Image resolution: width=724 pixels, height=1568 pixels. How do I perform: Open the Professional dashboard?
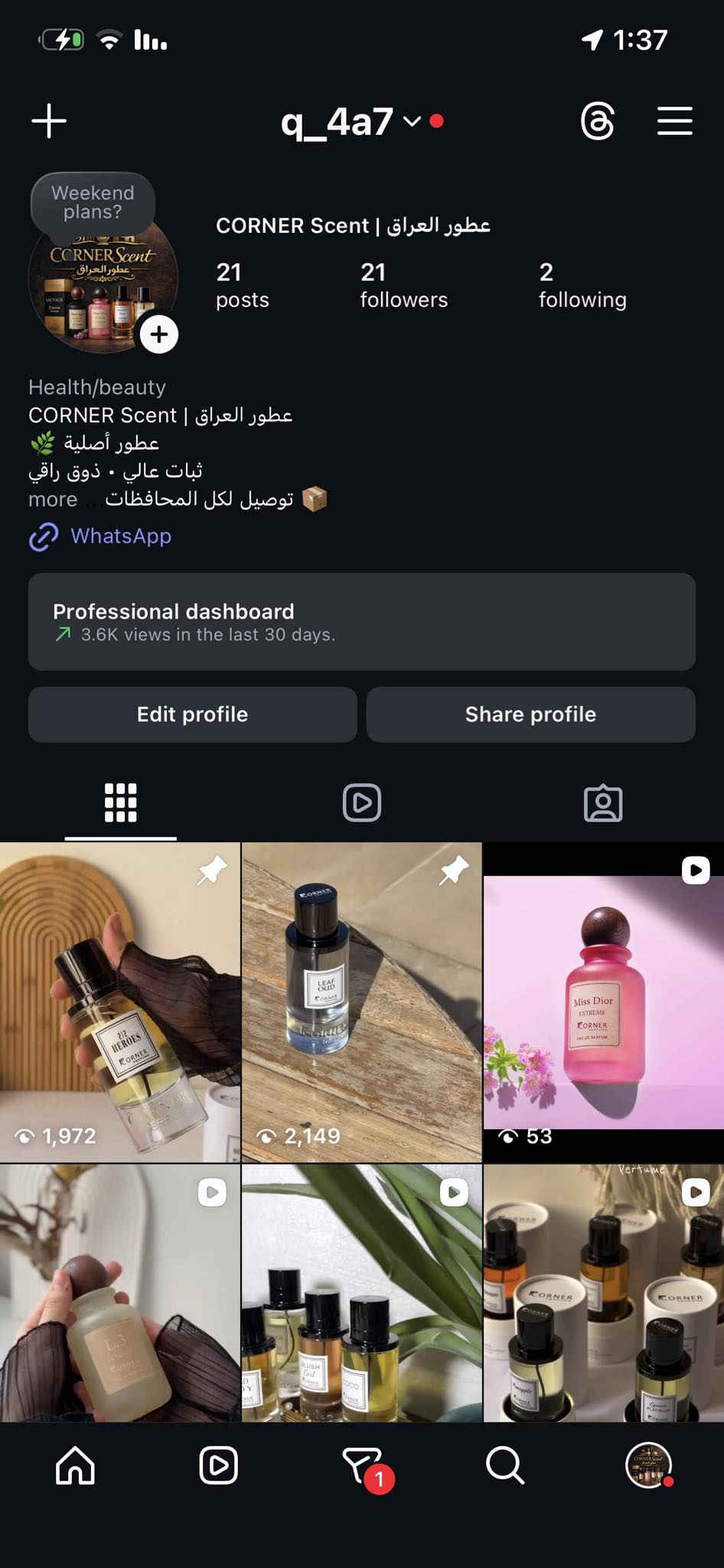coord(361,622)
